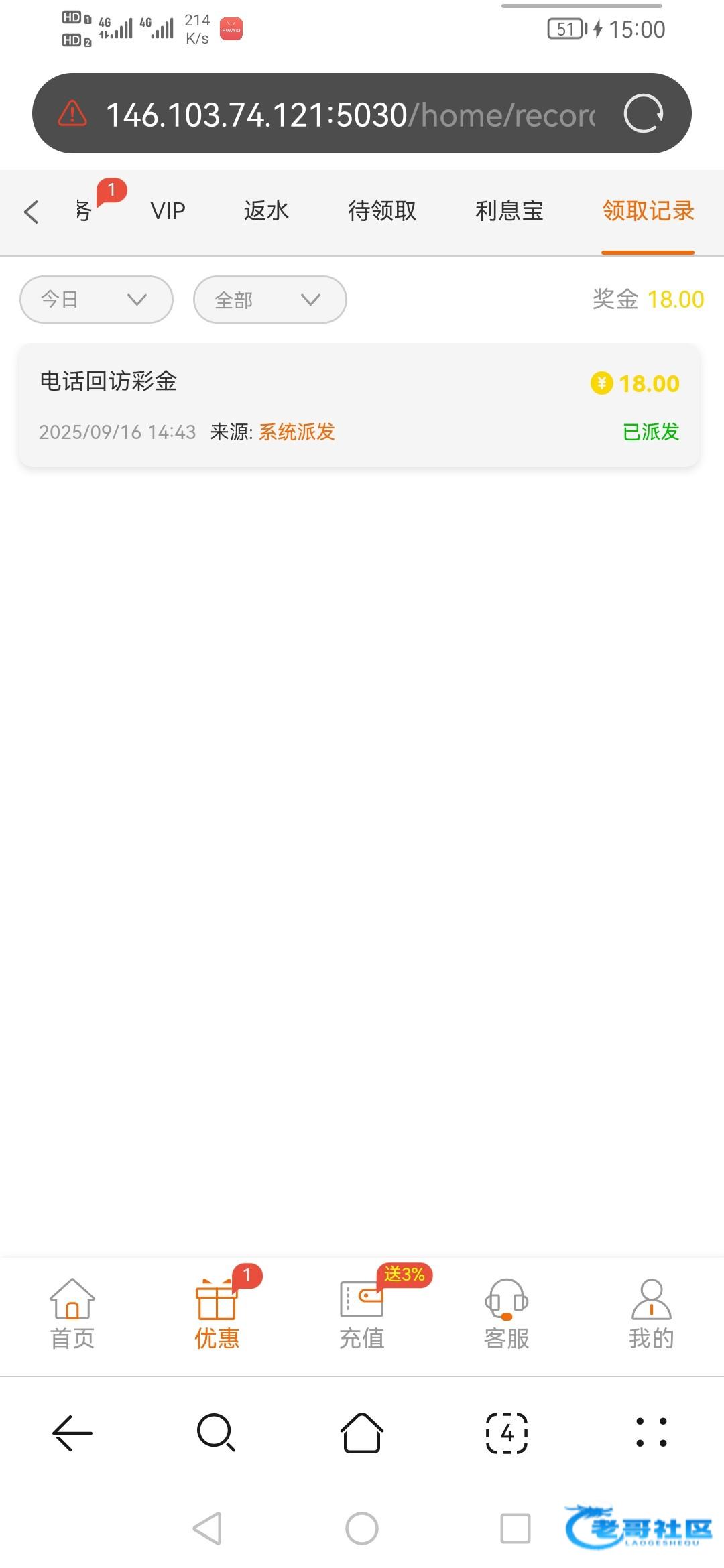
Task: Open the 电话回访彩金 record card
Action: (x=359, y=405)
